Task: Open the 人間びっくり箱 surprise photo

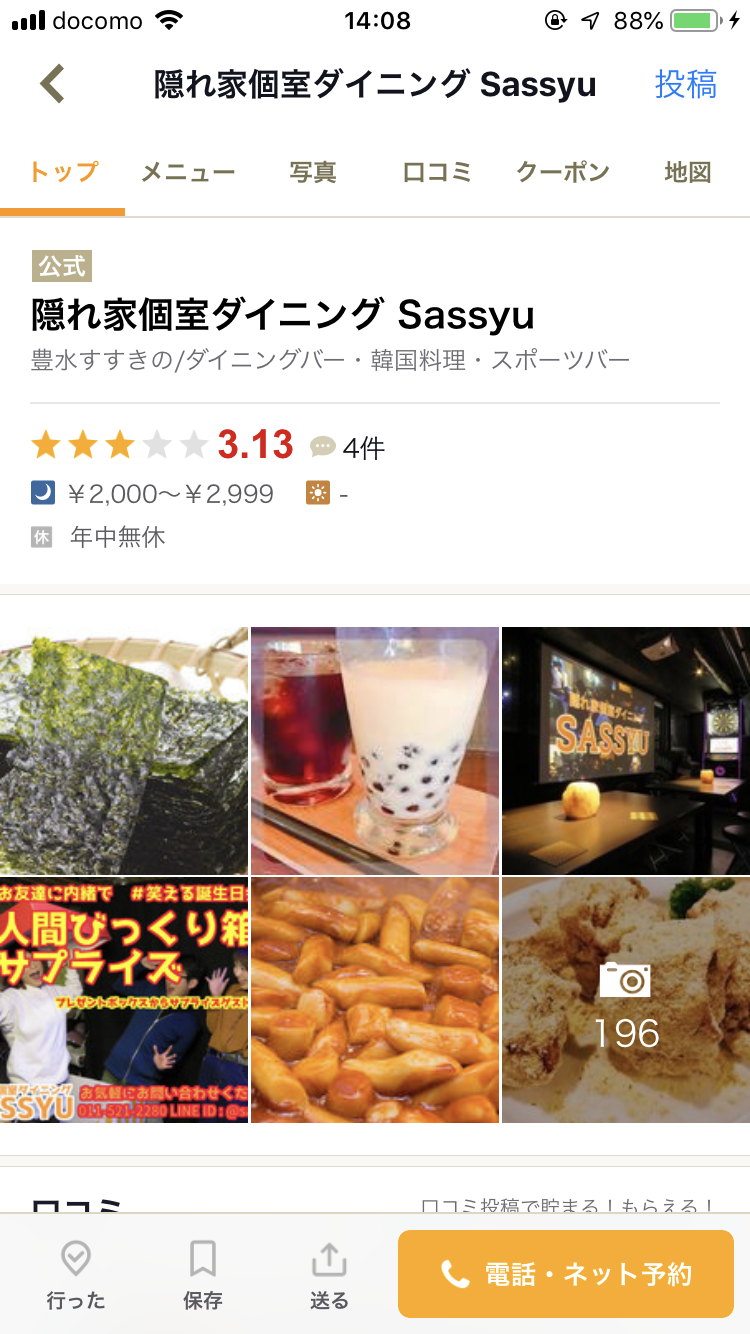Action: tap(124, 1000)
